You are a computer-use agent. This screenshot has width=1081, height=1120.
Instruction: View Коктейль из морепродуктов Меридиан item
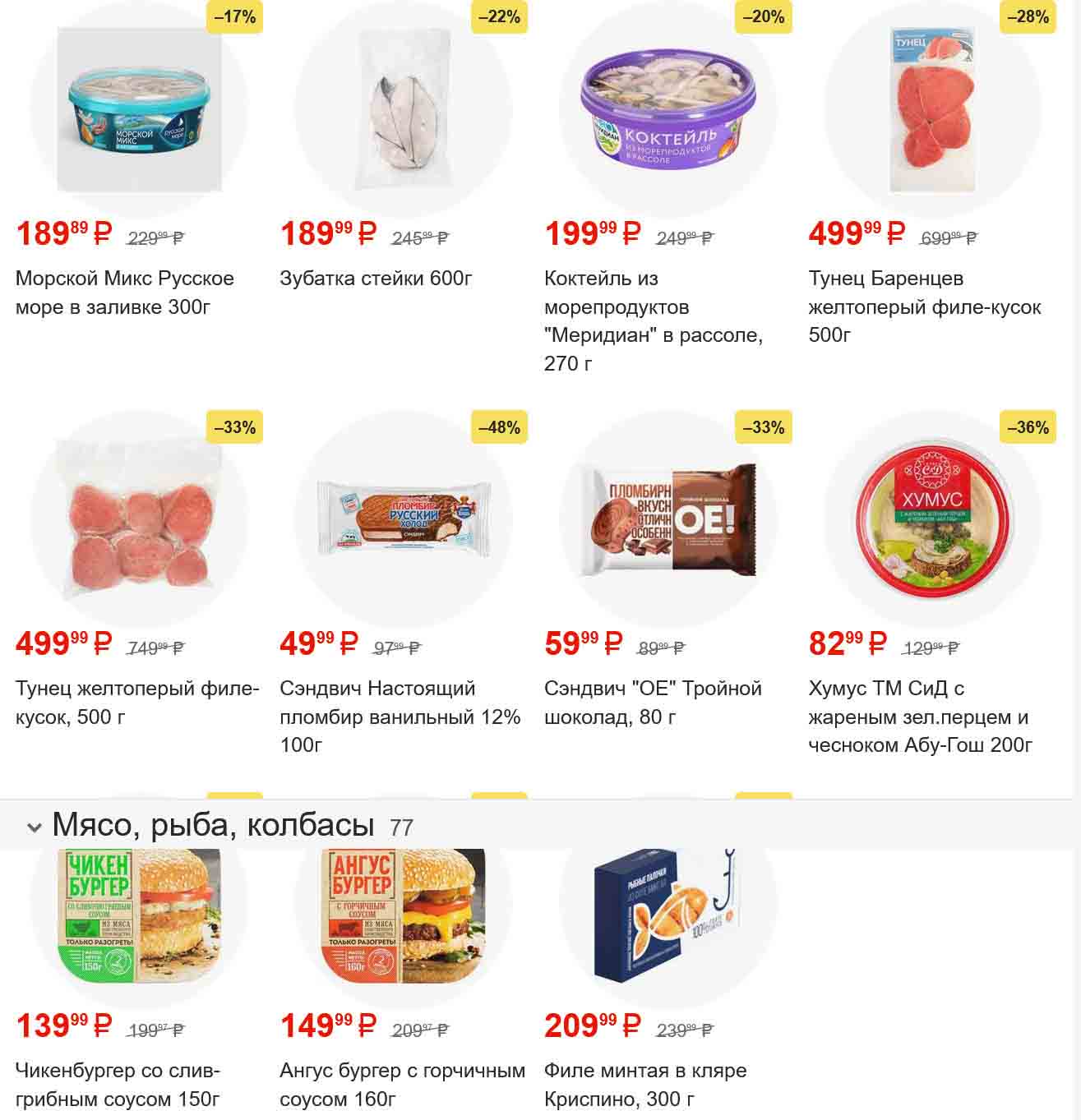[x=668, y=109]
